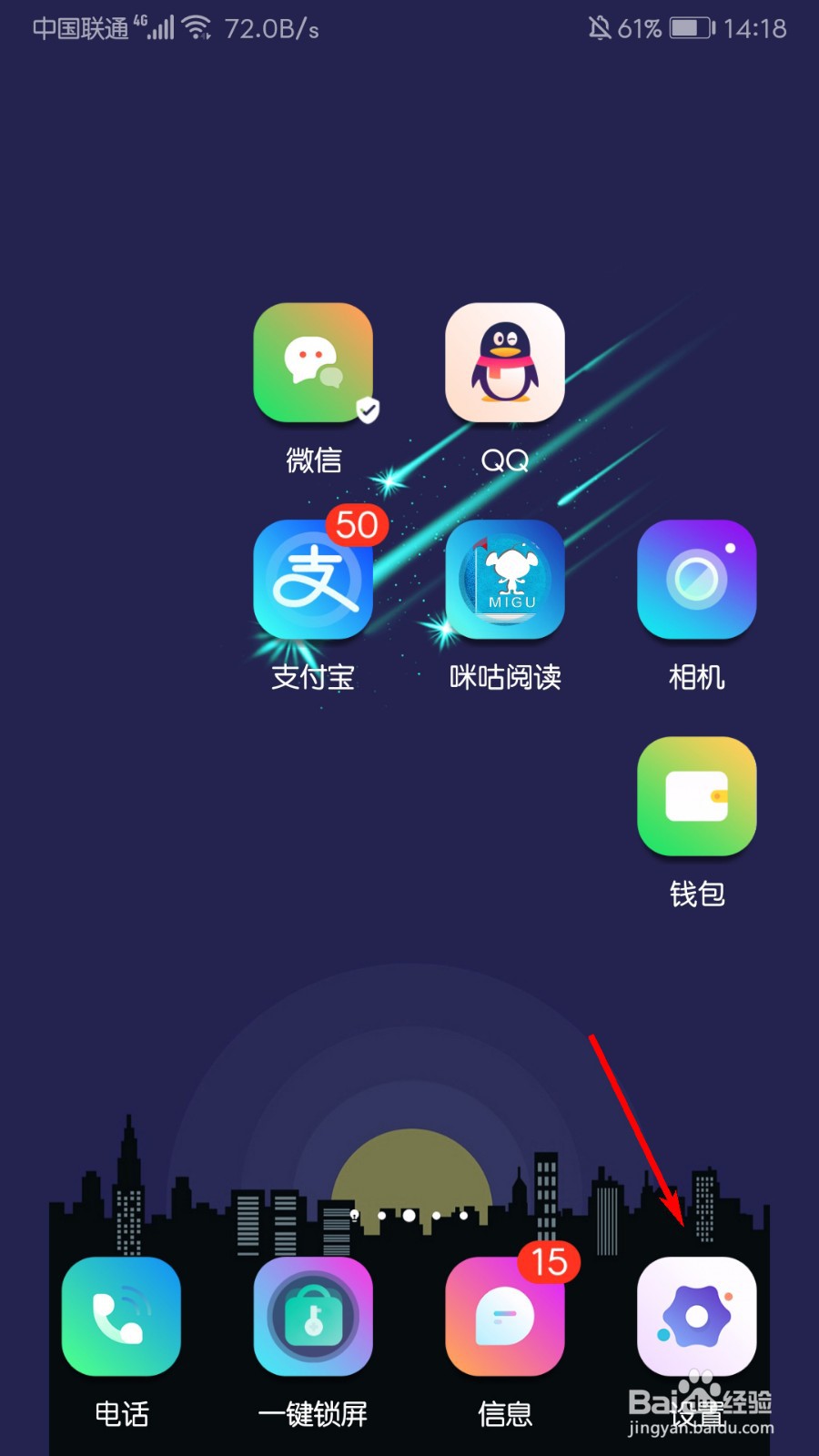Tap the One-key Lock Screen (一键锁屏) icon

click(314, 1317)
